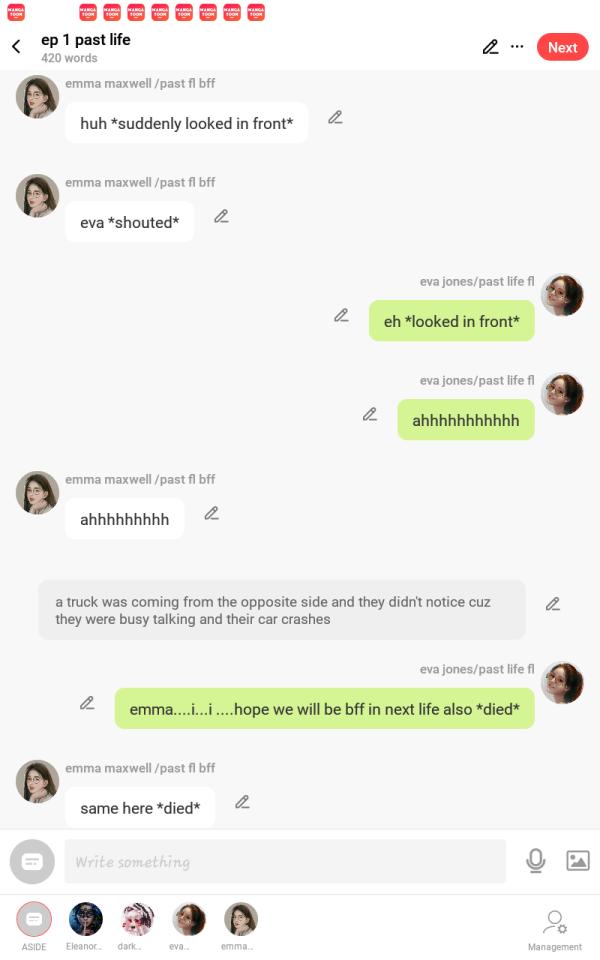Edit emma's "ahhhhhhhhh" message
This screenshot has width=600, height=960.
[x=211, y=513]
